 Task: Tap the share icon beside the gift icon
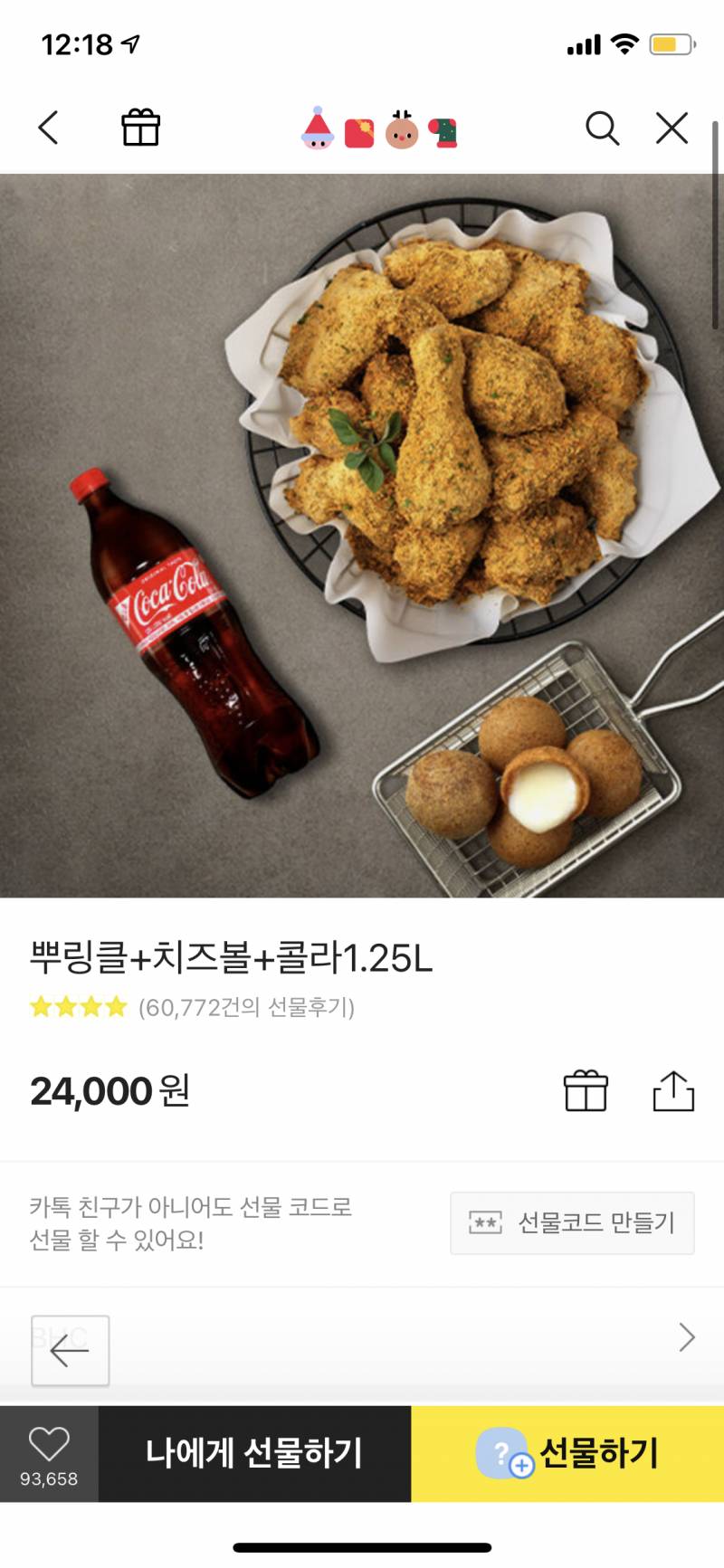674,1090
